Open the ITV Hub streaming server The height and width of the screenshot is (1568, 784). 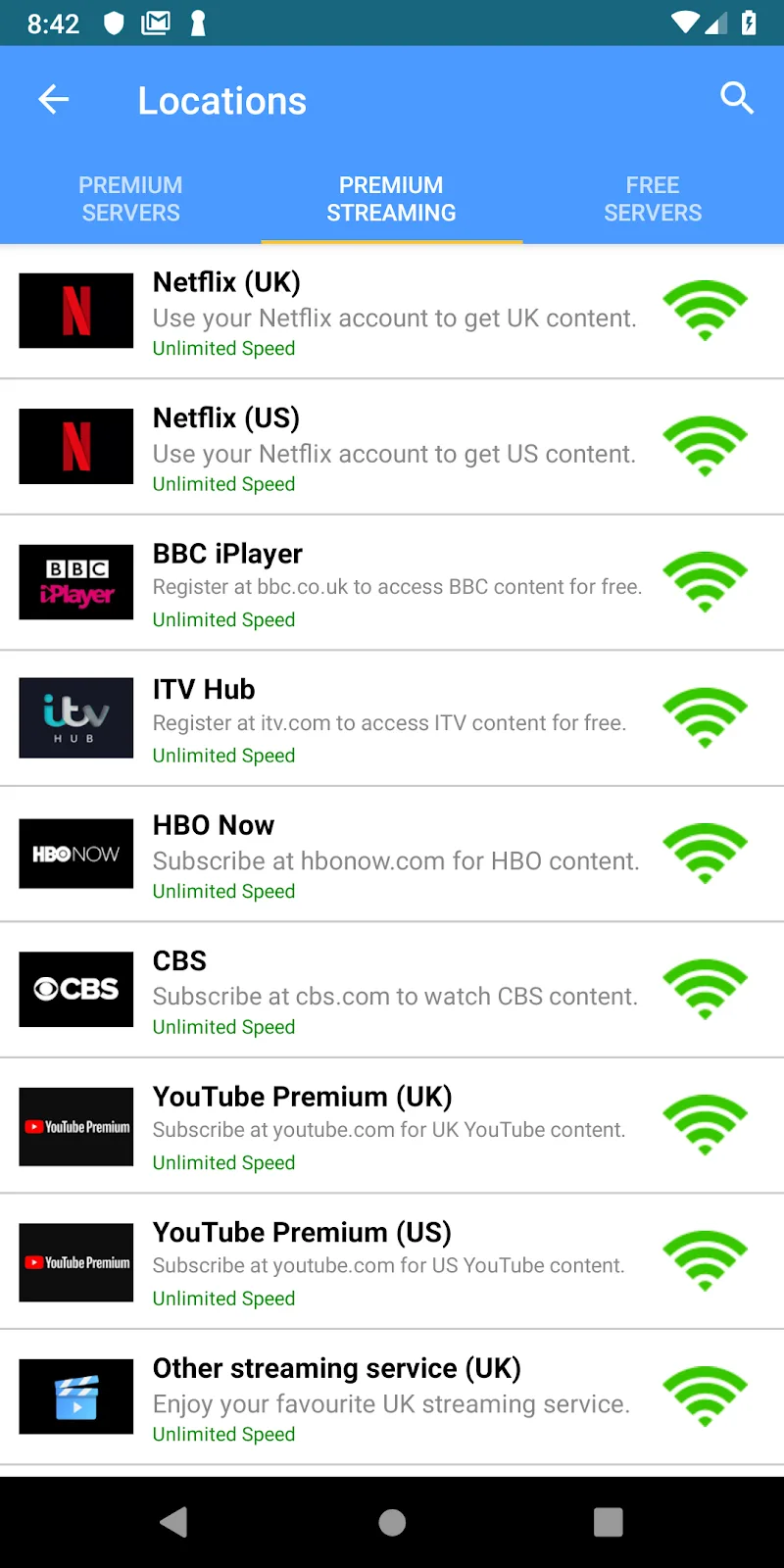(x=392, y=719)
